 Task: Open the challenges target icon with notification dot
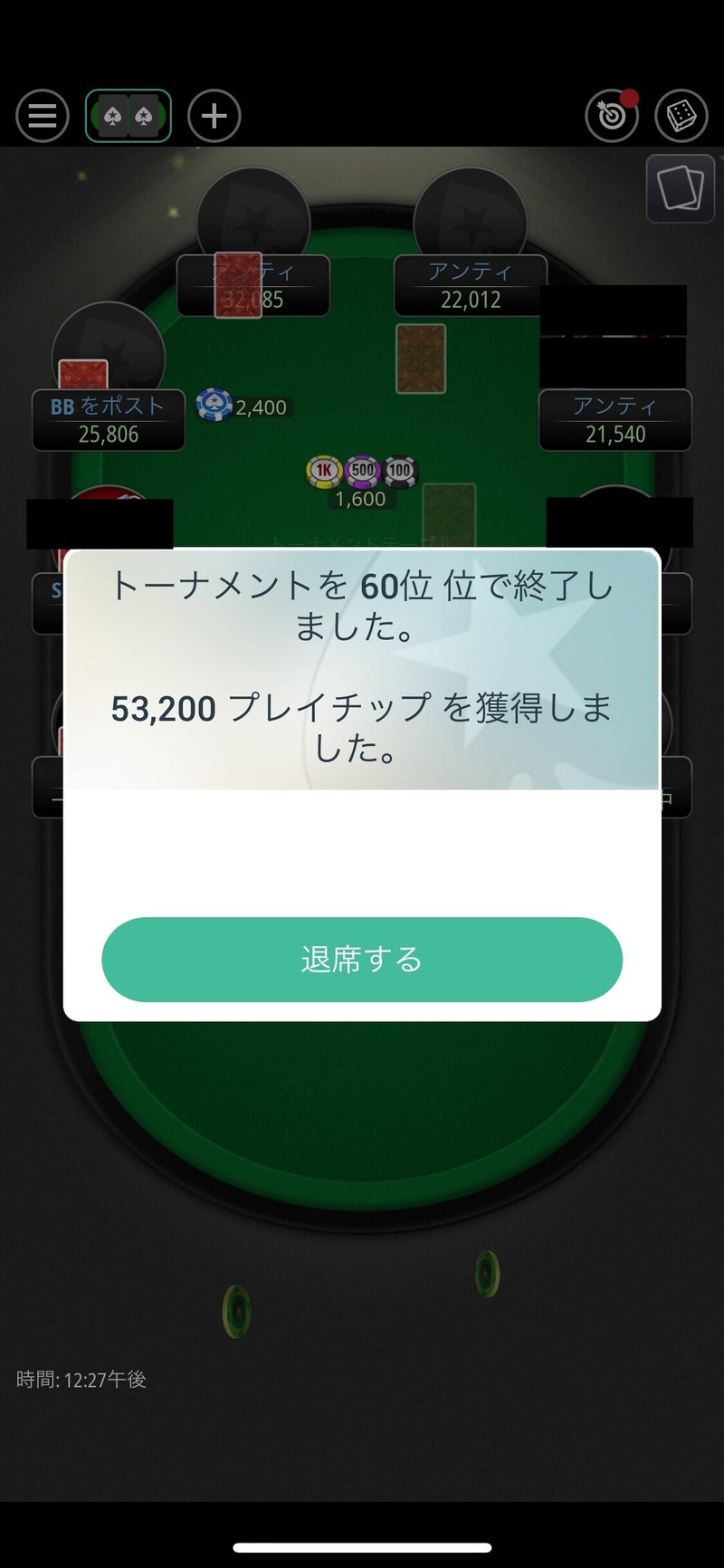pos(613,116)
